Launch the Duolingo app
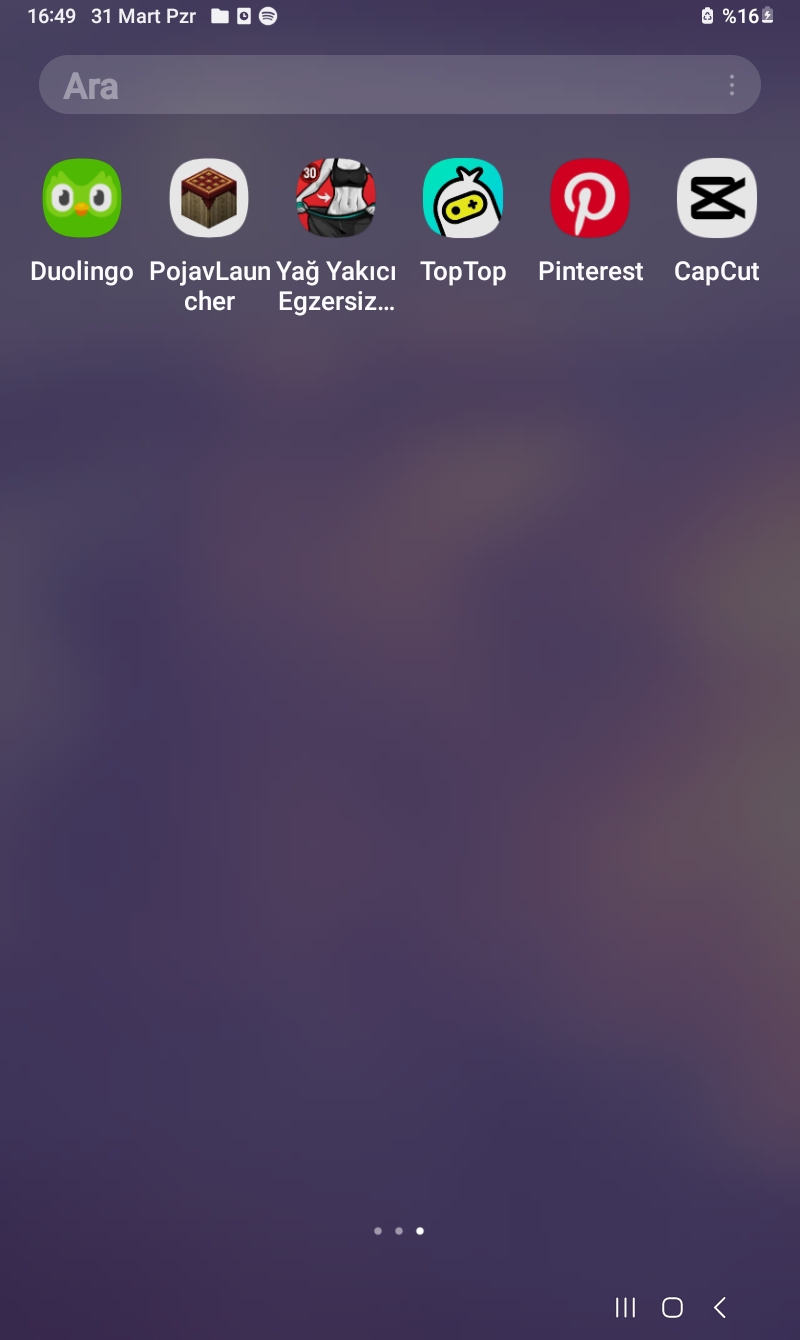 tap(82, 198)
